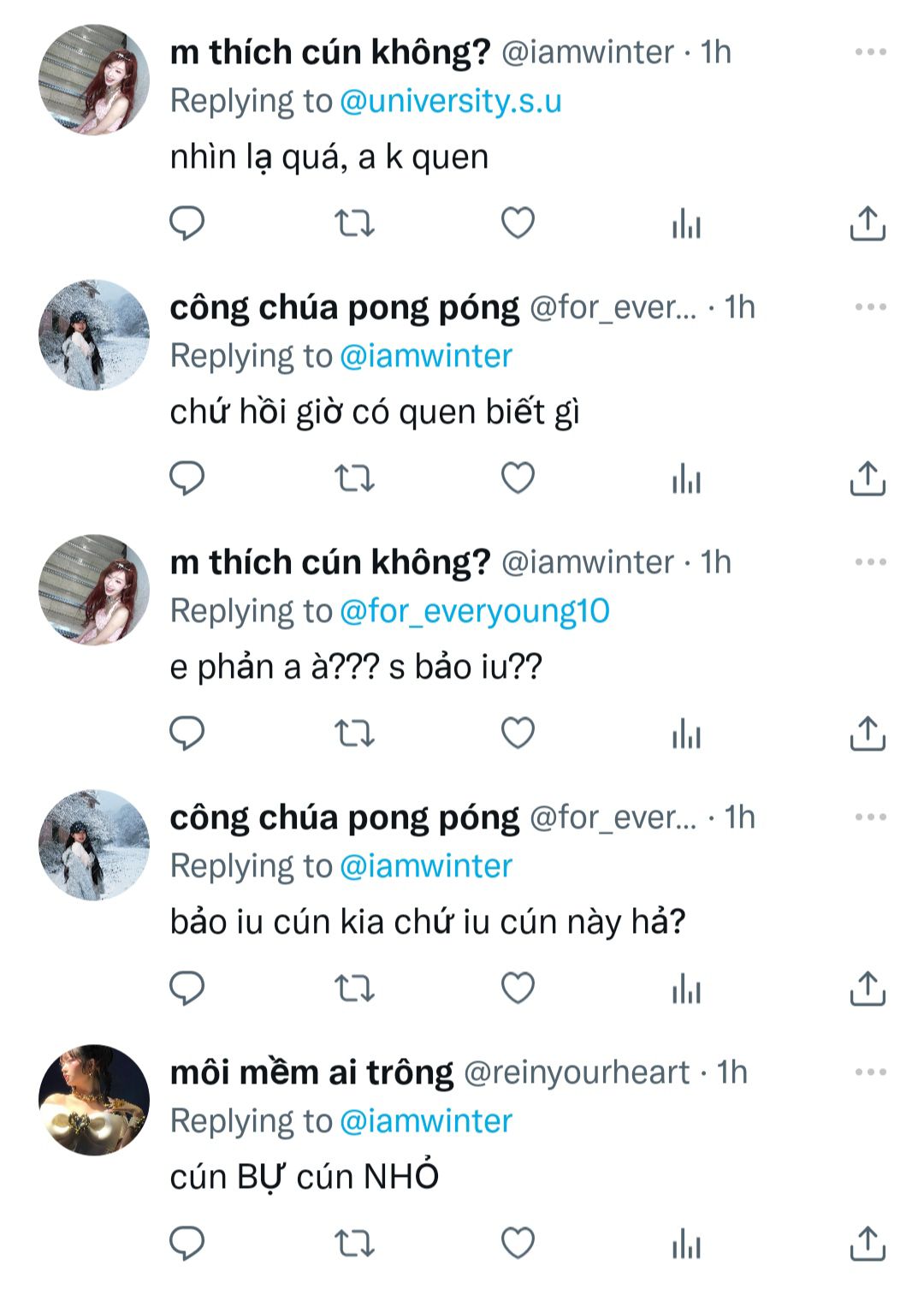Share the reply 'e phản a à??? s bảo iu??'
Viewport: 924px width, 1289px height.
(x=867, y=734)
